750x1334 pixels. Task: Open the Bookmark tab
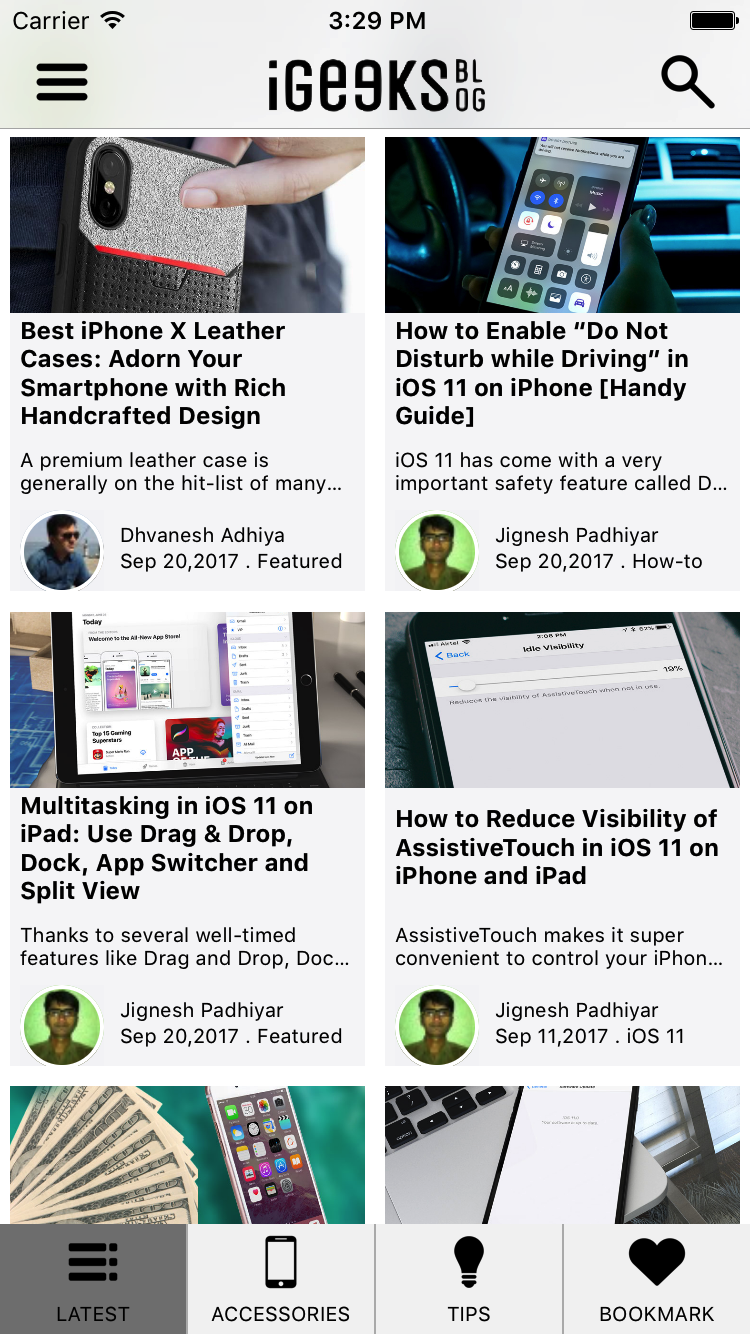pos(656,1279)
